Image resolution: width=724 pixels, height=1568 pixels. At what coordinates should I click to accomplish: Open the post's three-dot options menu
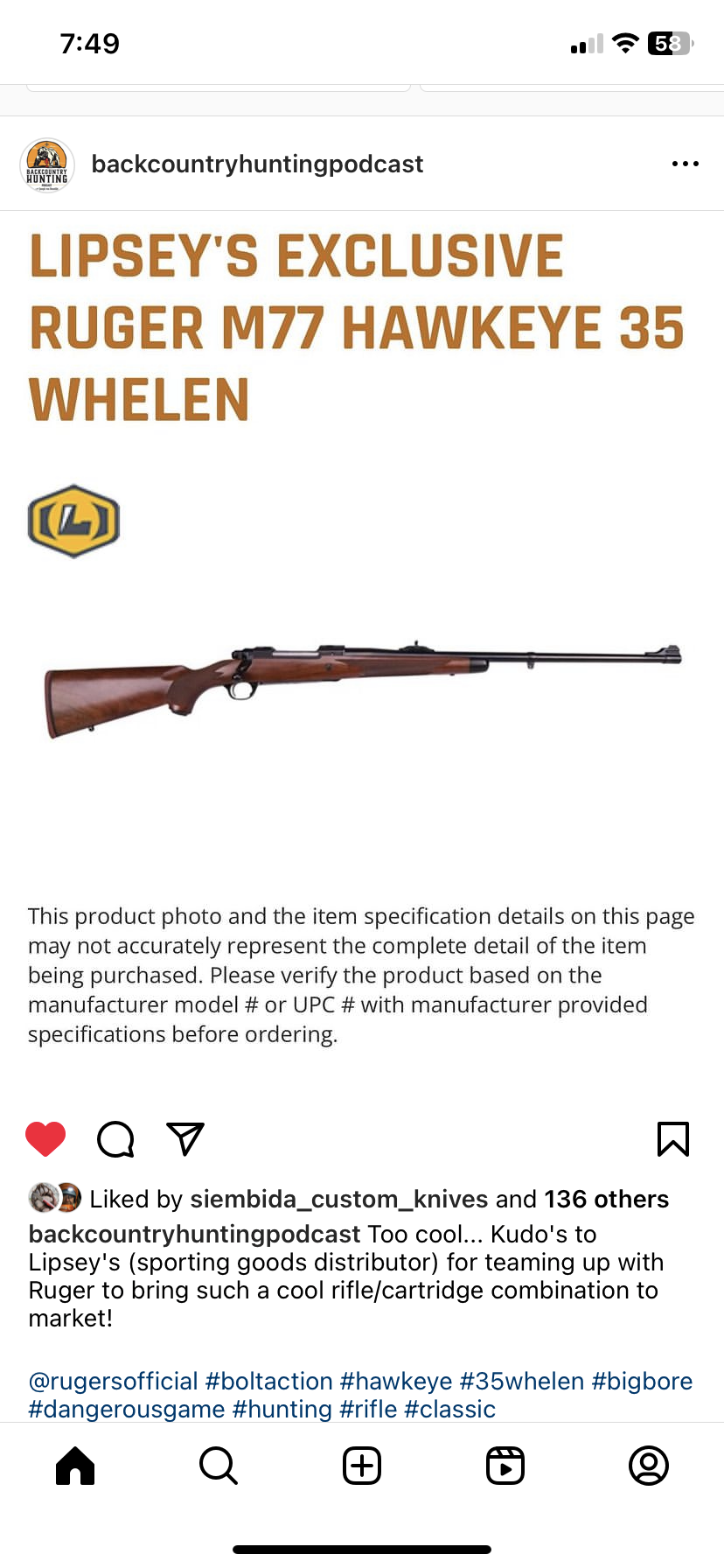tap(685, 164)
